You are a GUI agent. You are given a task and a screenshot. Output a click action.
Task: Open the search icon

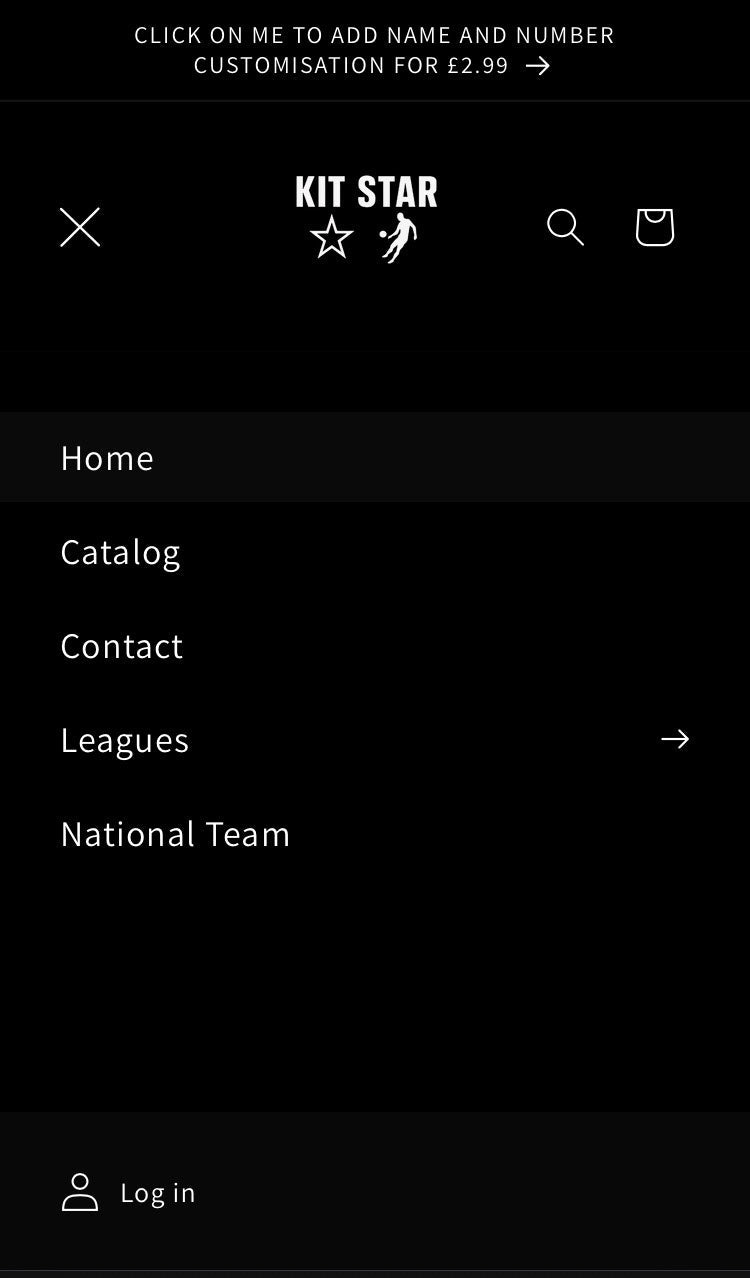(x=565, y=227)
